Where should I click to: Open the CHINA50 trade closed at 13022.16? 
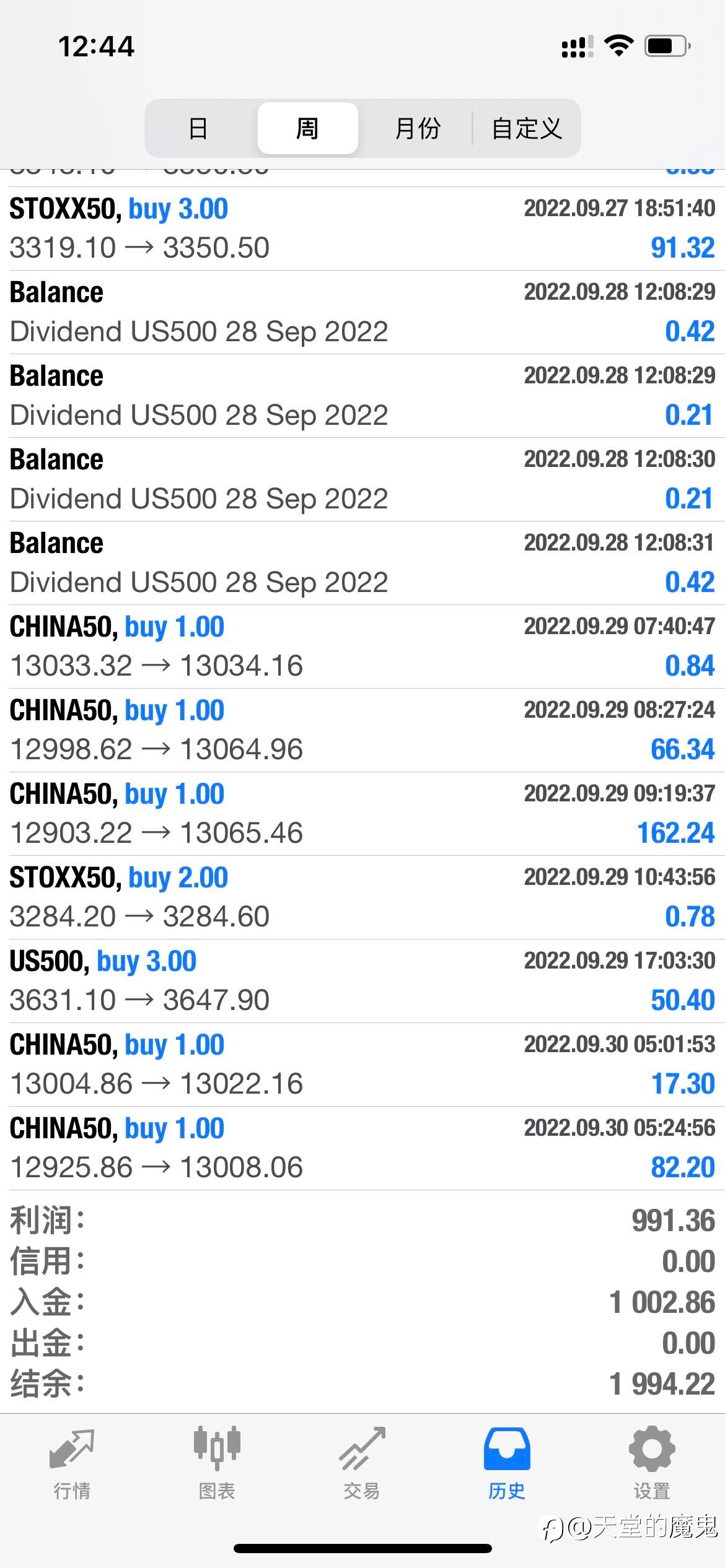362,1065
